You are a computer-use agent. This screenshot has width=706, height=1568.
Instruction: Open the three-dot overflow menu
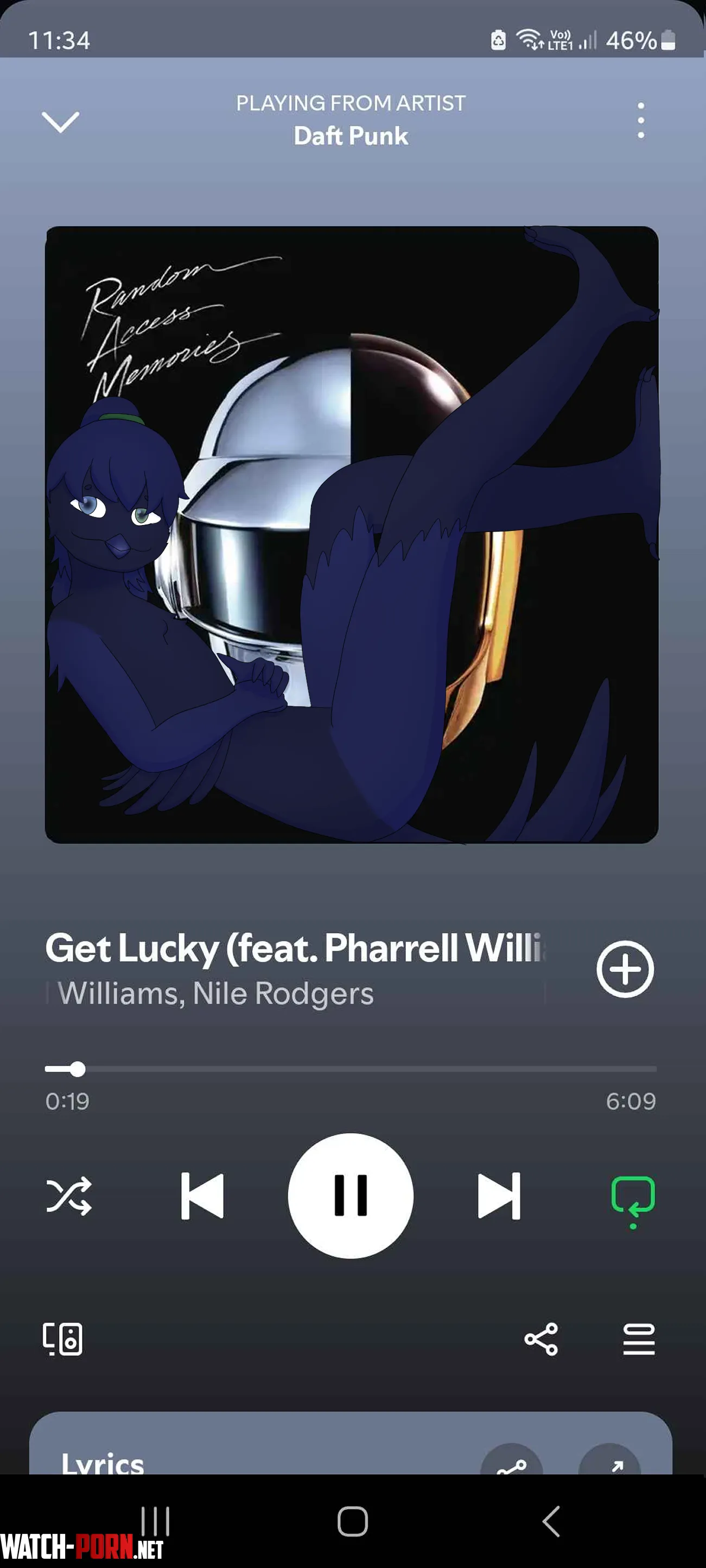coord(640,120)
